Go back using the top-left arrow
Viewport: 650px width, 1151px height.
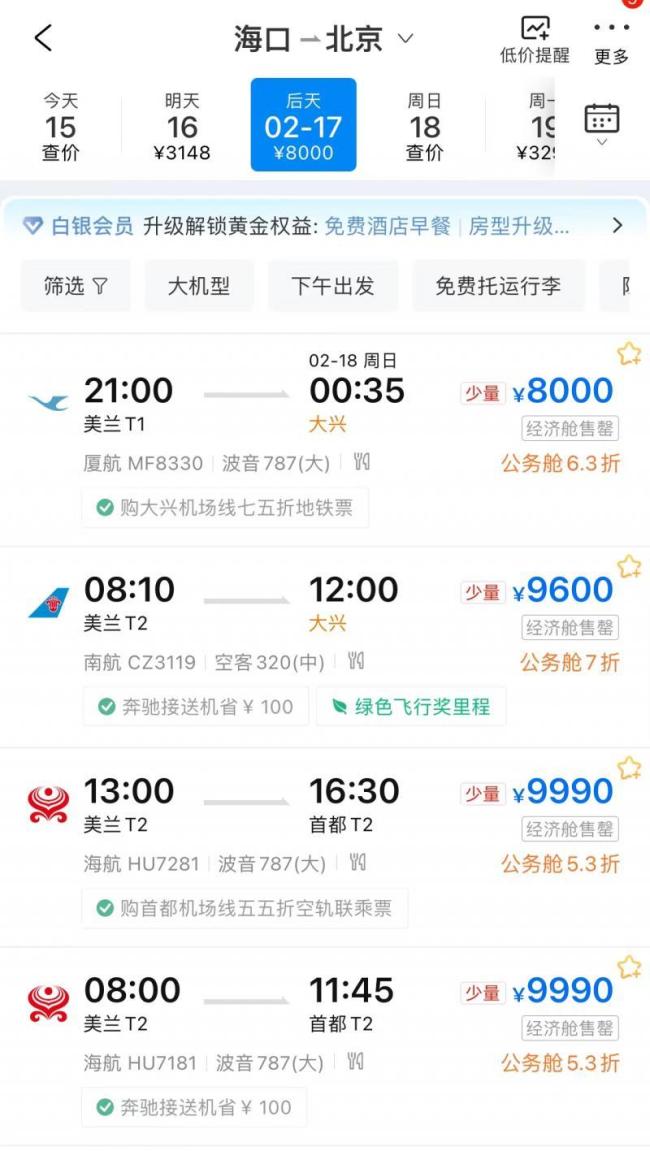43,38
